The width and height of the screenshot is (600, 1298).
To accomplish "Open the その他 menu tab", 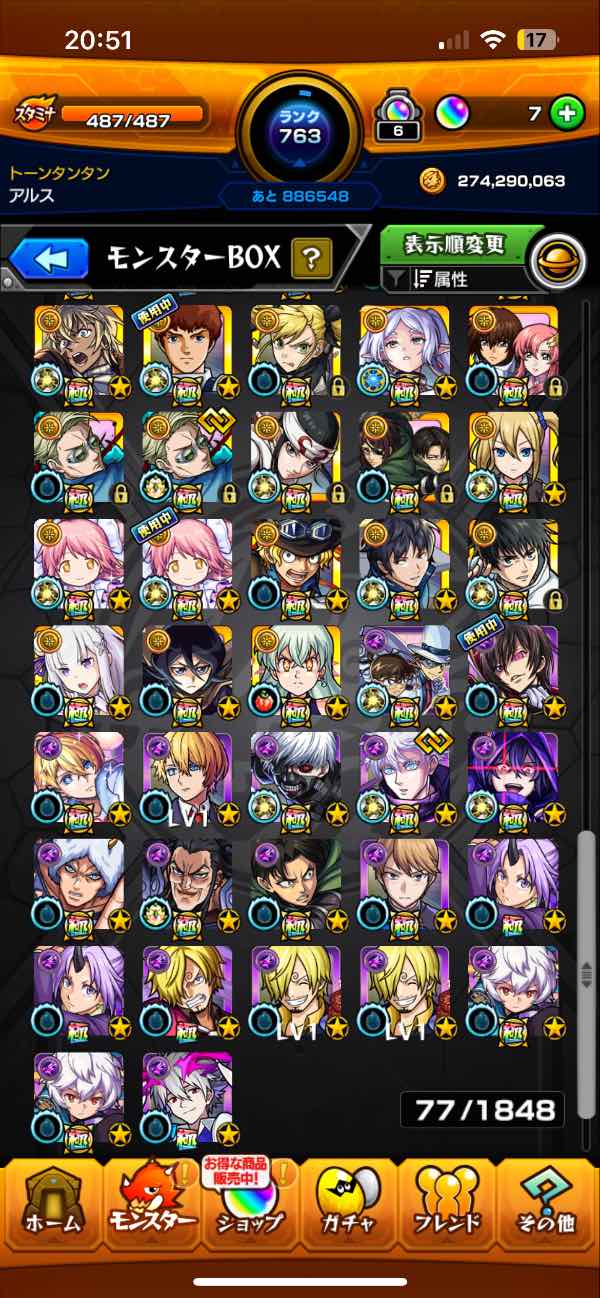I will coord(547,1208).
